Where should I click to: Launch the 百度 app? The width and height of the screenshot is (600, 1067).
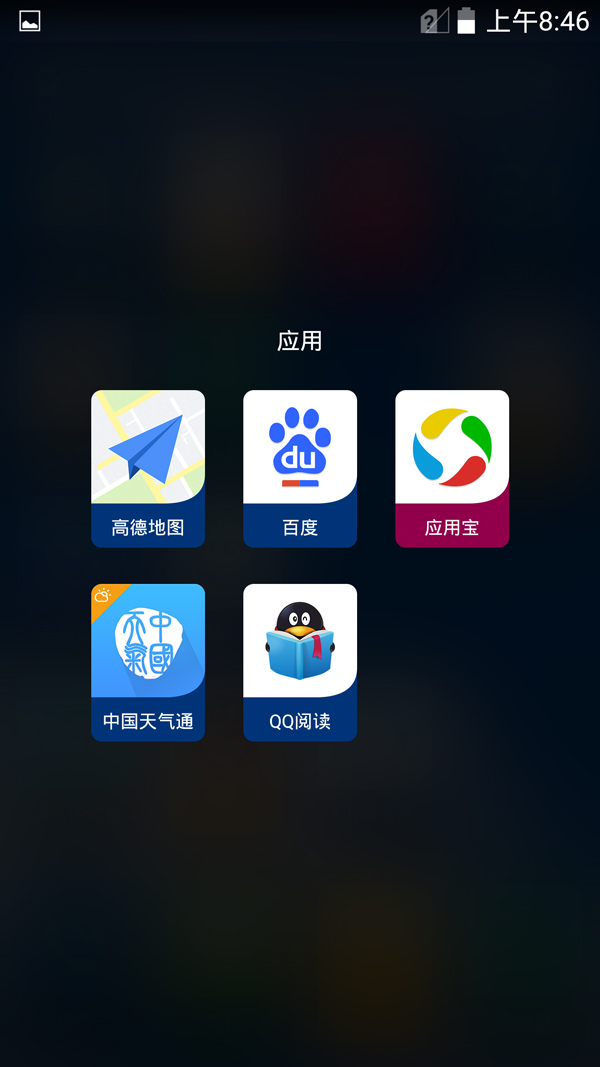300,468
